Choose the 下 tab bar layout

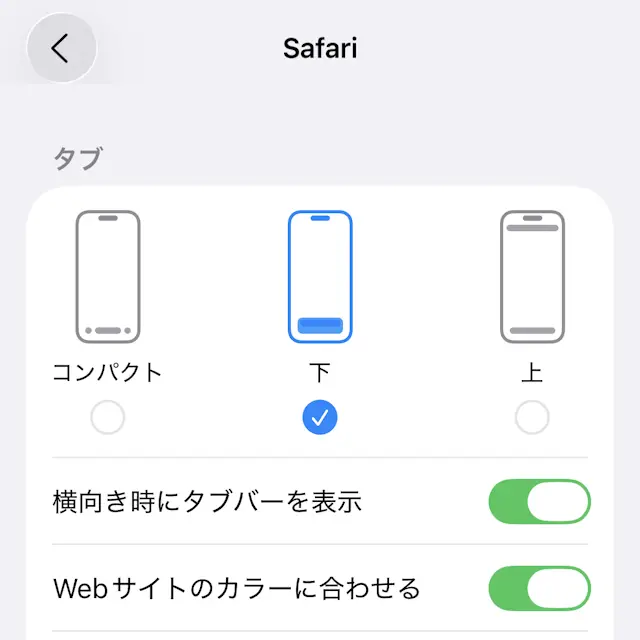(x=320, y=417)
